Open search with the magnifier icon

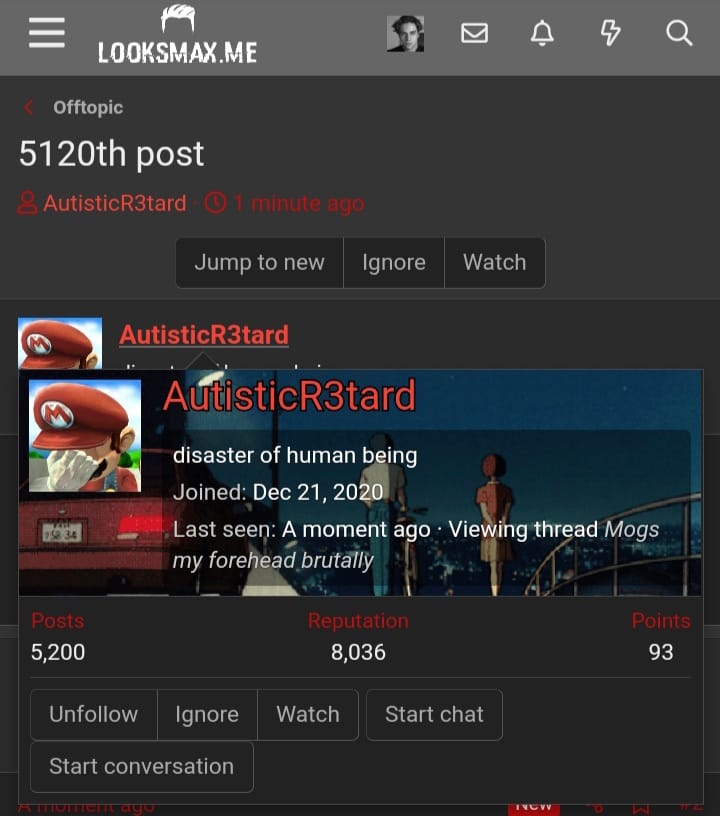678,33
